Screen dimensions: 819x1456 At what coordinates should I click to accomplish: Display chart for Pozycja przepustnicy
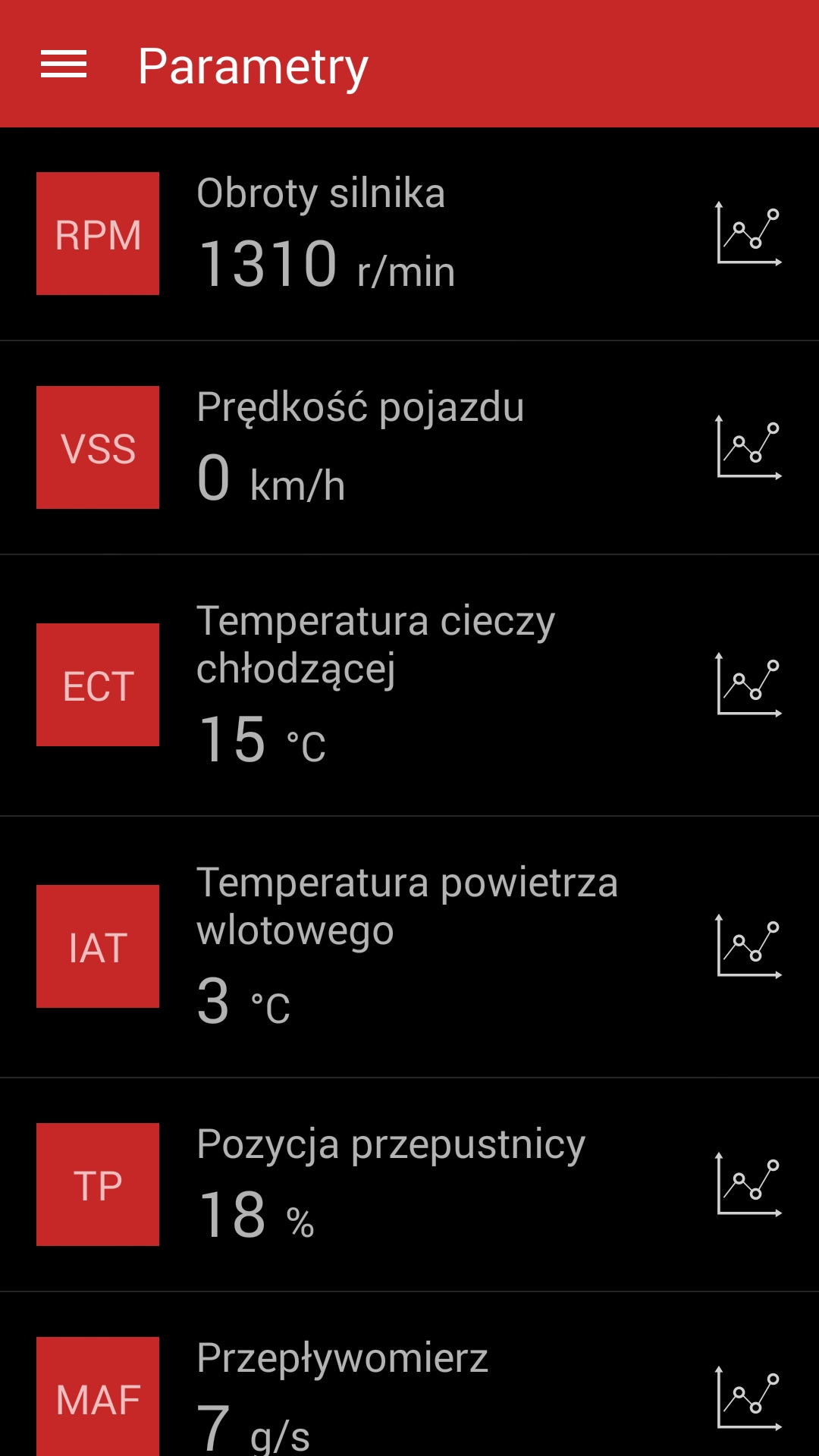pos(748,1185)
